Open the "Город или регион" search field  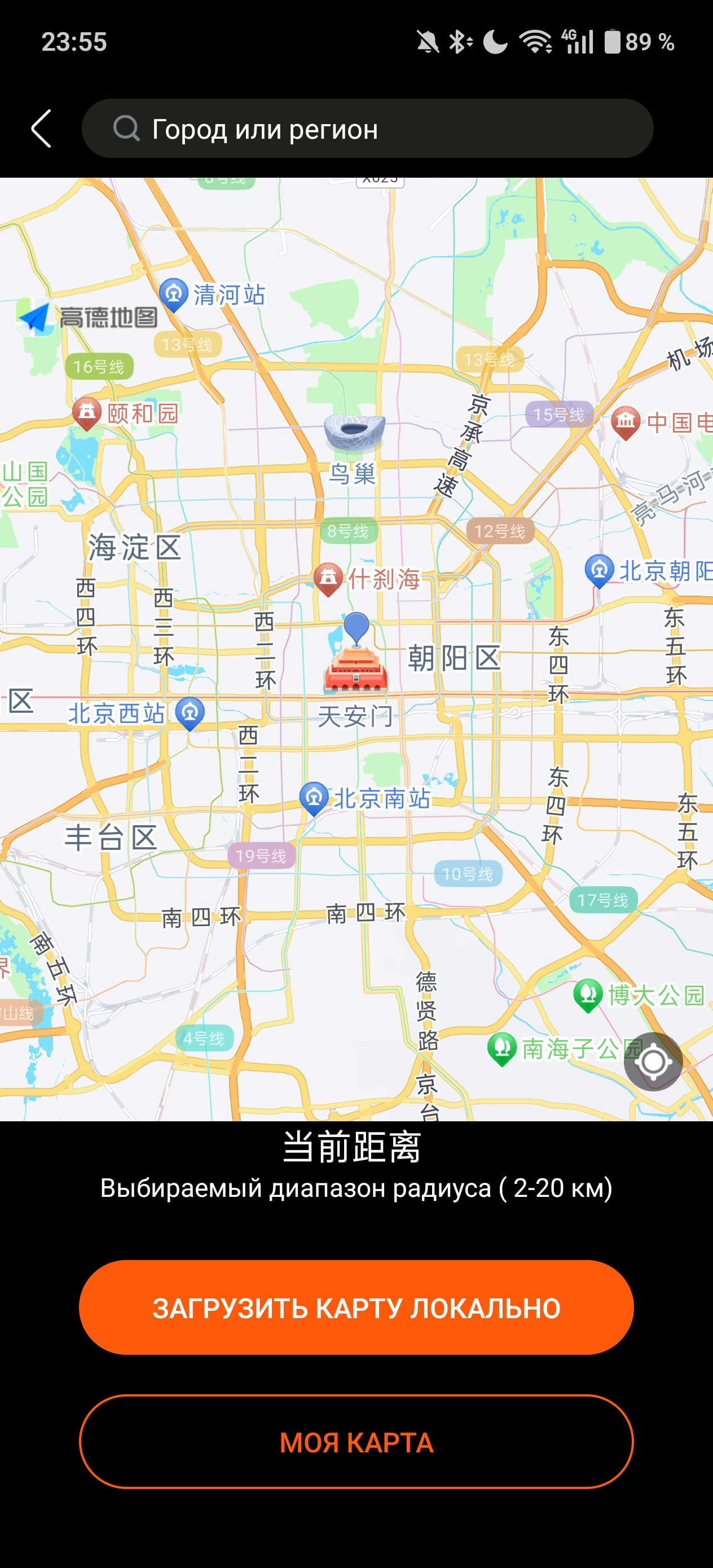(x=367, y=129)
